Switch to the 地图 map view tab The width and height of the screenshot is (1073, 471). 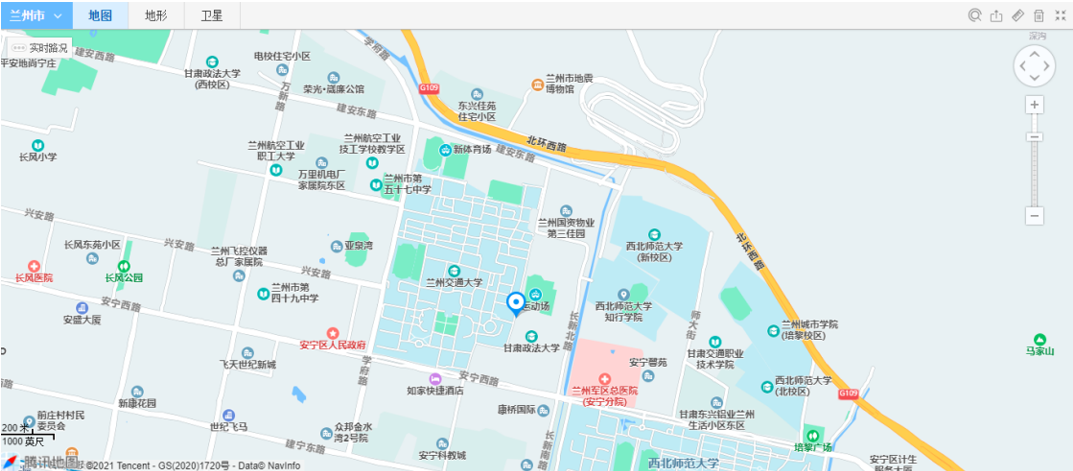tap(99, 16)
